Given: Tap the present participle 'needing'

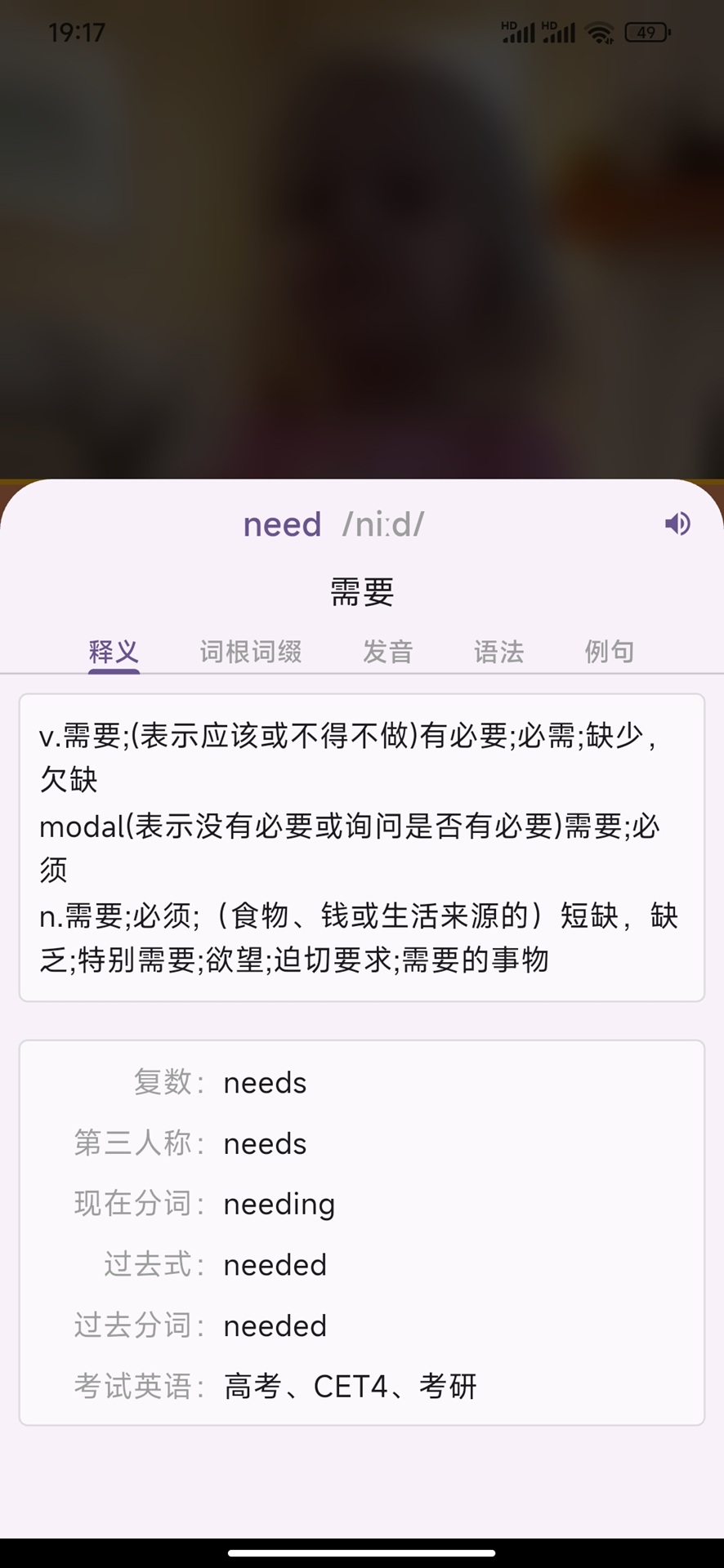Looking at the screenshot, I should coord(279,1203).
